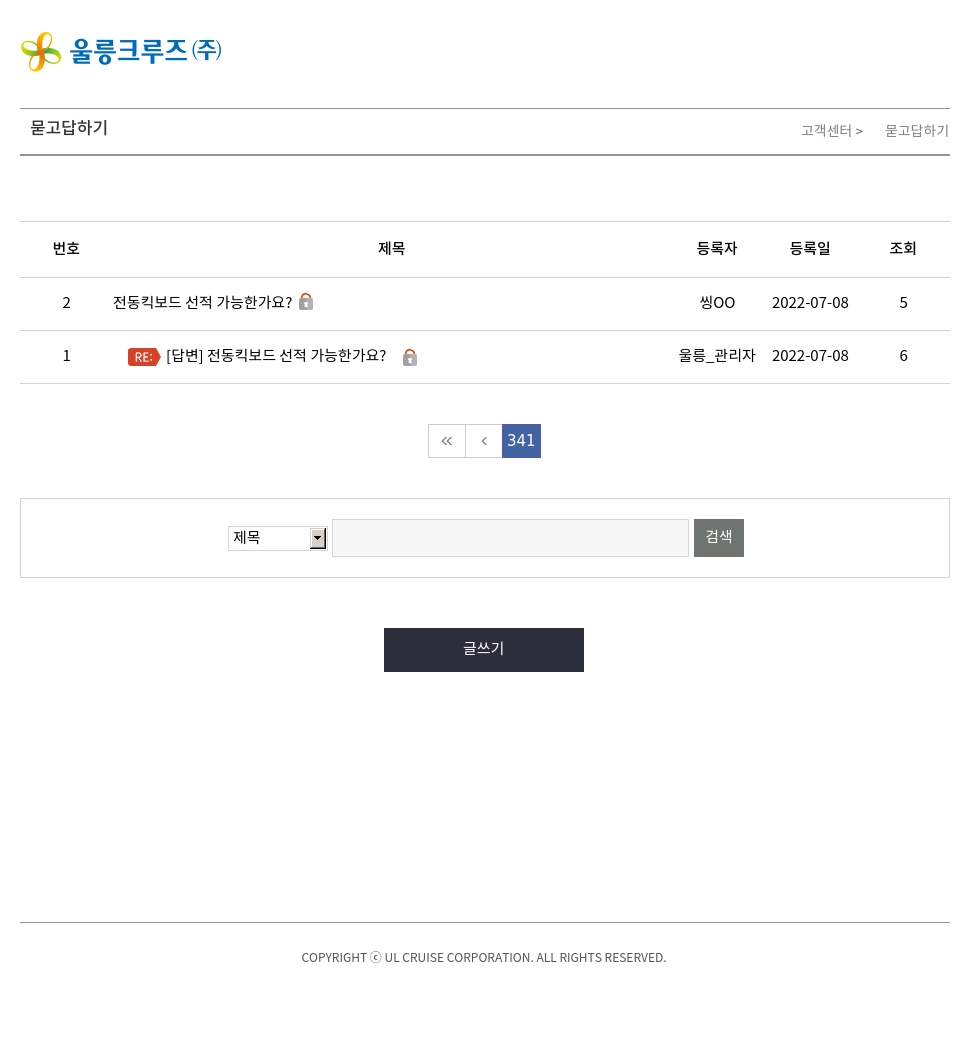Screen dimensions: 970x1053
Task: Open the 묻고답하기 breadcrumb link
Action: pos(917,130)
